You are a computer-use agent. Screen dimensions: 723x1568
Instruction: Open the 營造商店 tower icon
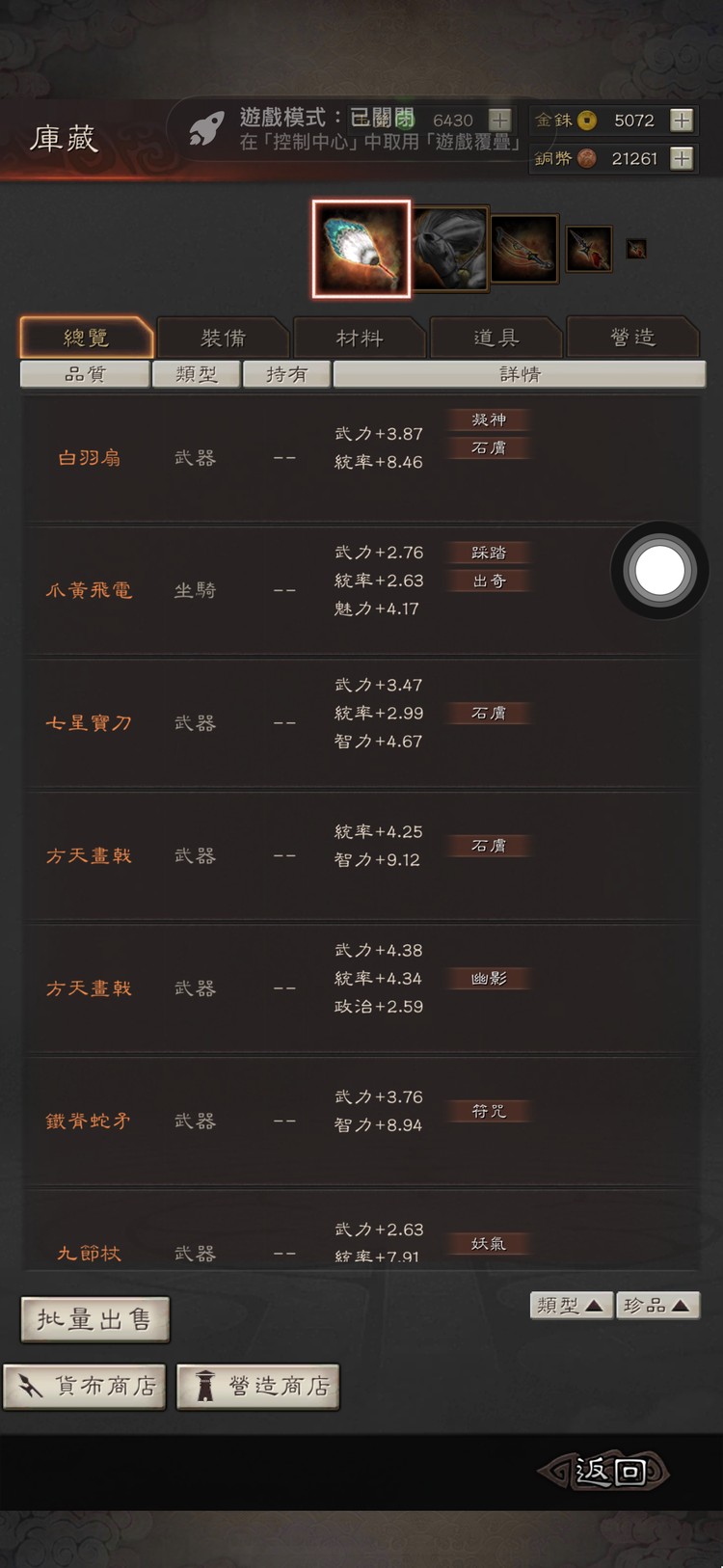(257, 1387)
